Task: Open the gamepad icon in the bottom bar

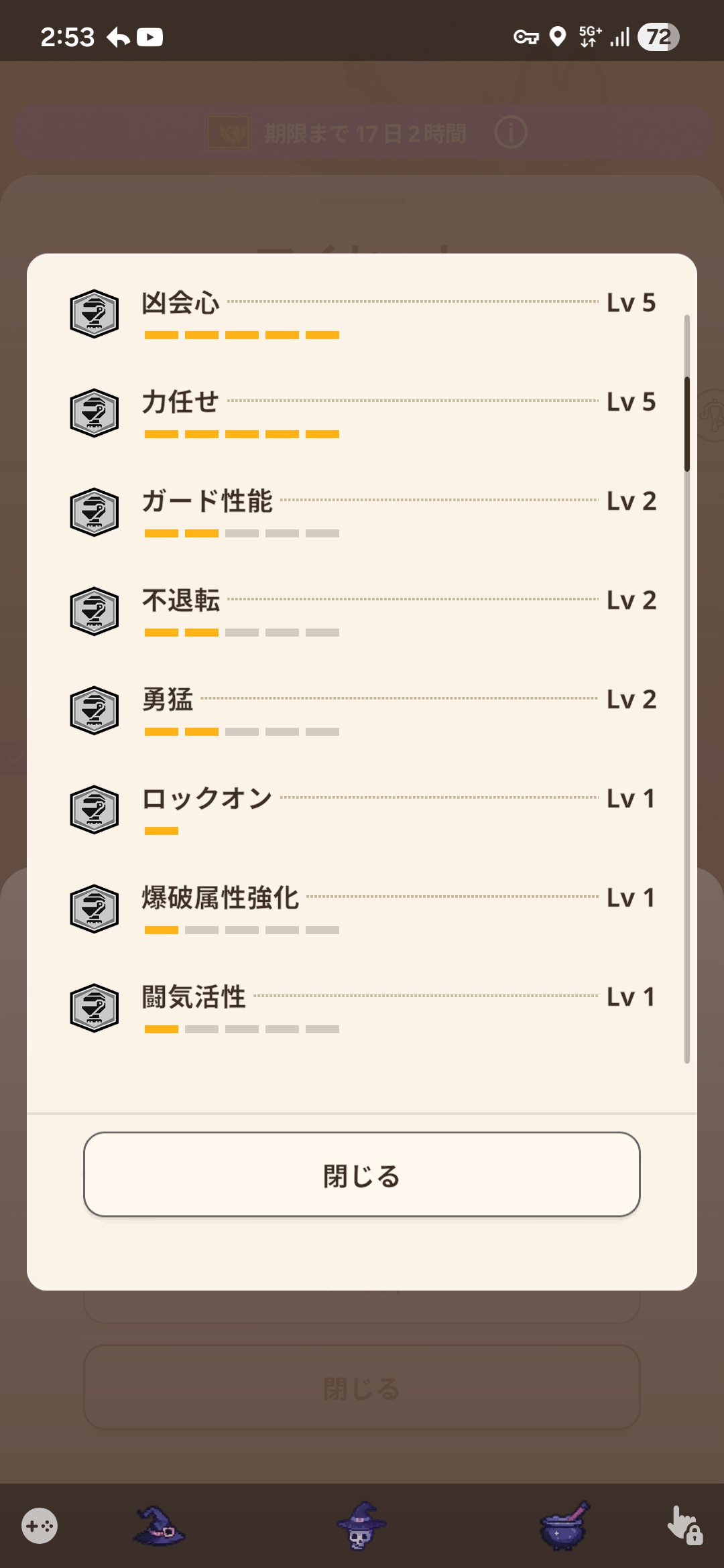Action: [x=40, y=1526]
